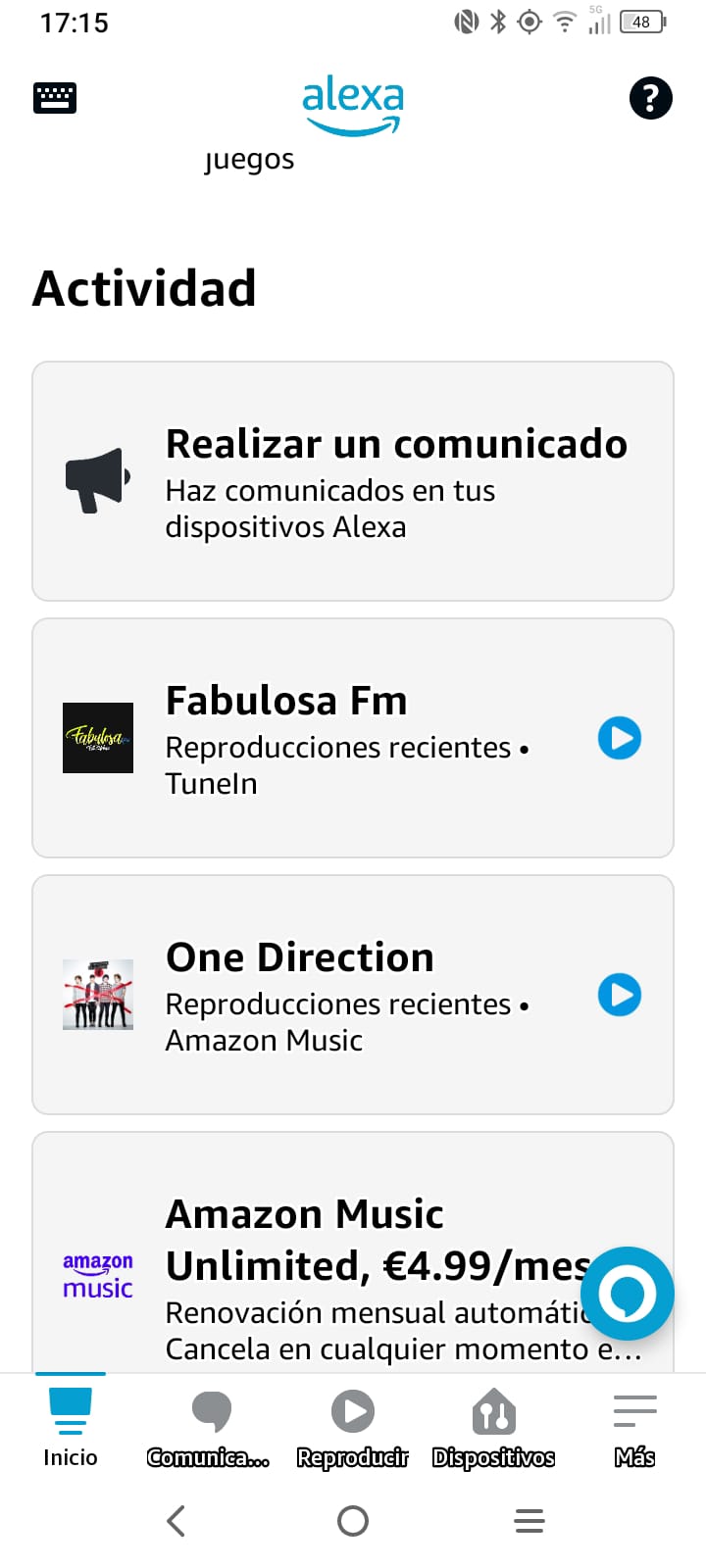Image resolution: width=706 pixels, height=1568 pixels.
Task: Tap the floating Alexa voice button
Action: [627, 1294]
